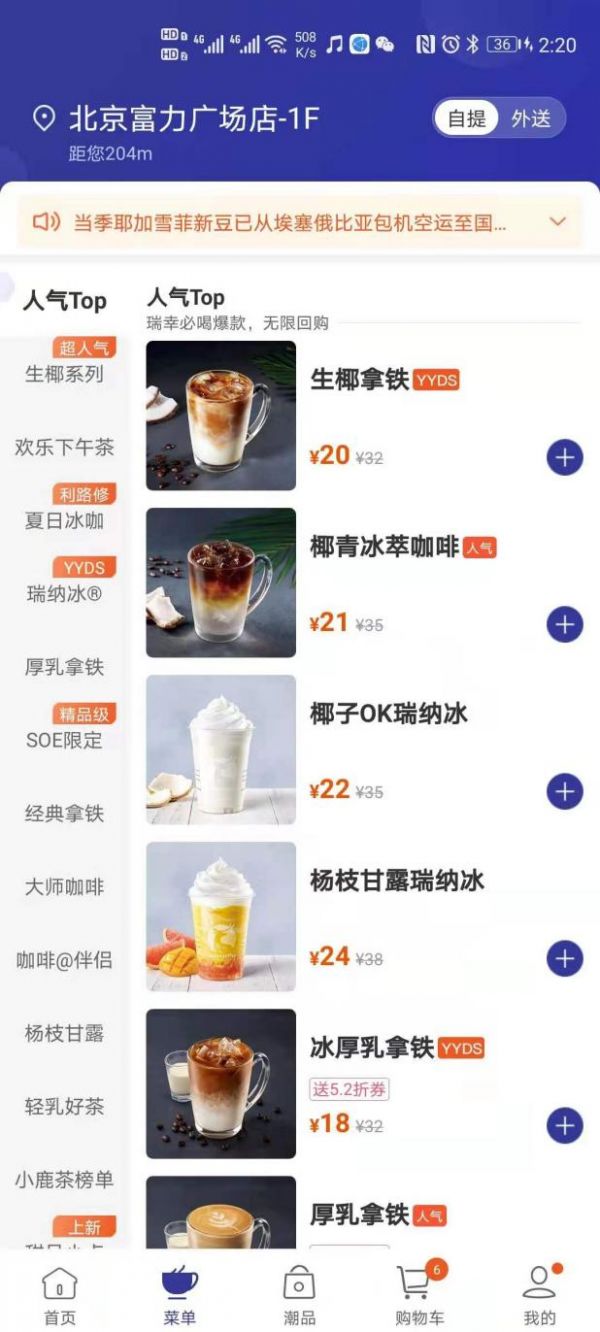Browse the 厚乳拿铁 category
This screenshot has height=1332, width=600.
(64, 667)
